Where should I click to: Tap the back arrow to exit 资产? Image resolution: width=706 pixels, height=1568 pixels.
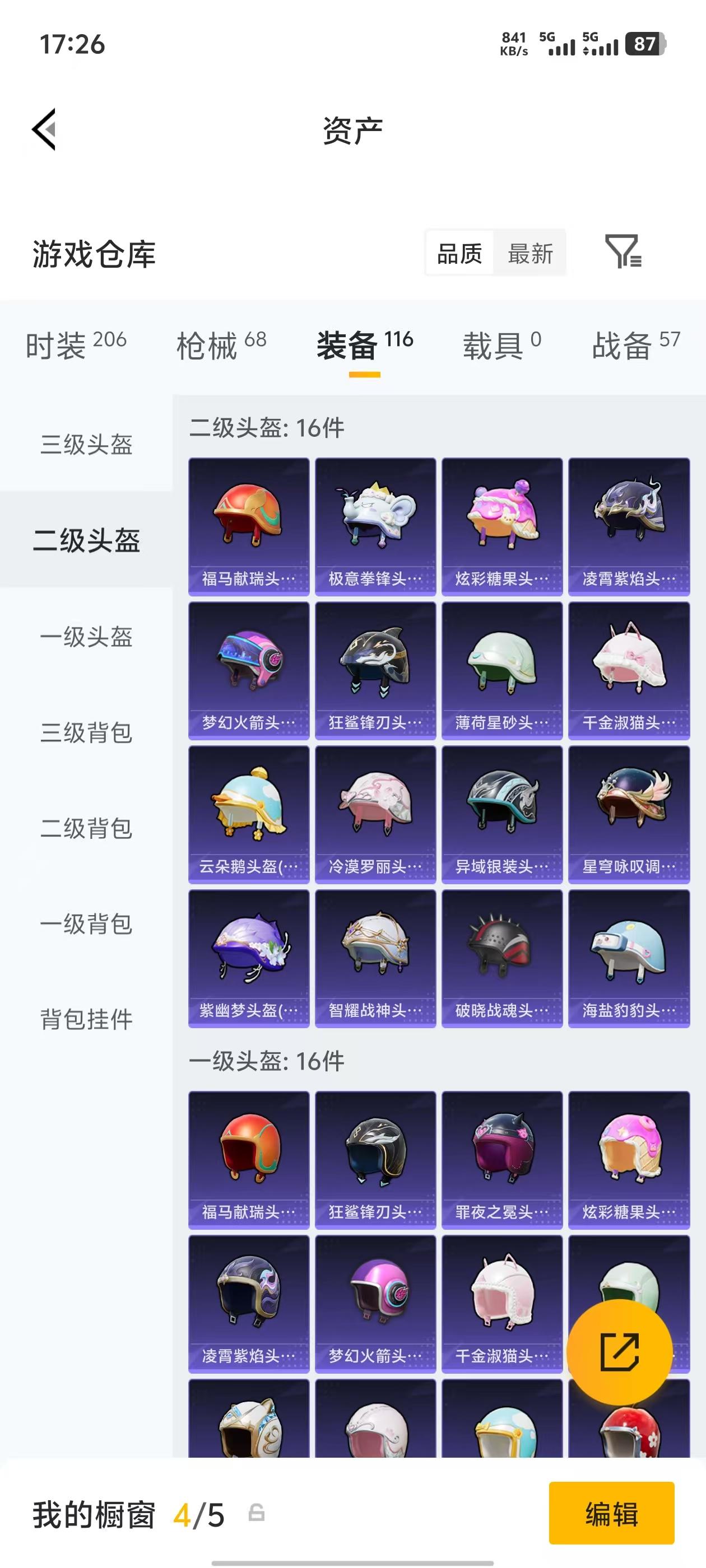tap(45, 129)
